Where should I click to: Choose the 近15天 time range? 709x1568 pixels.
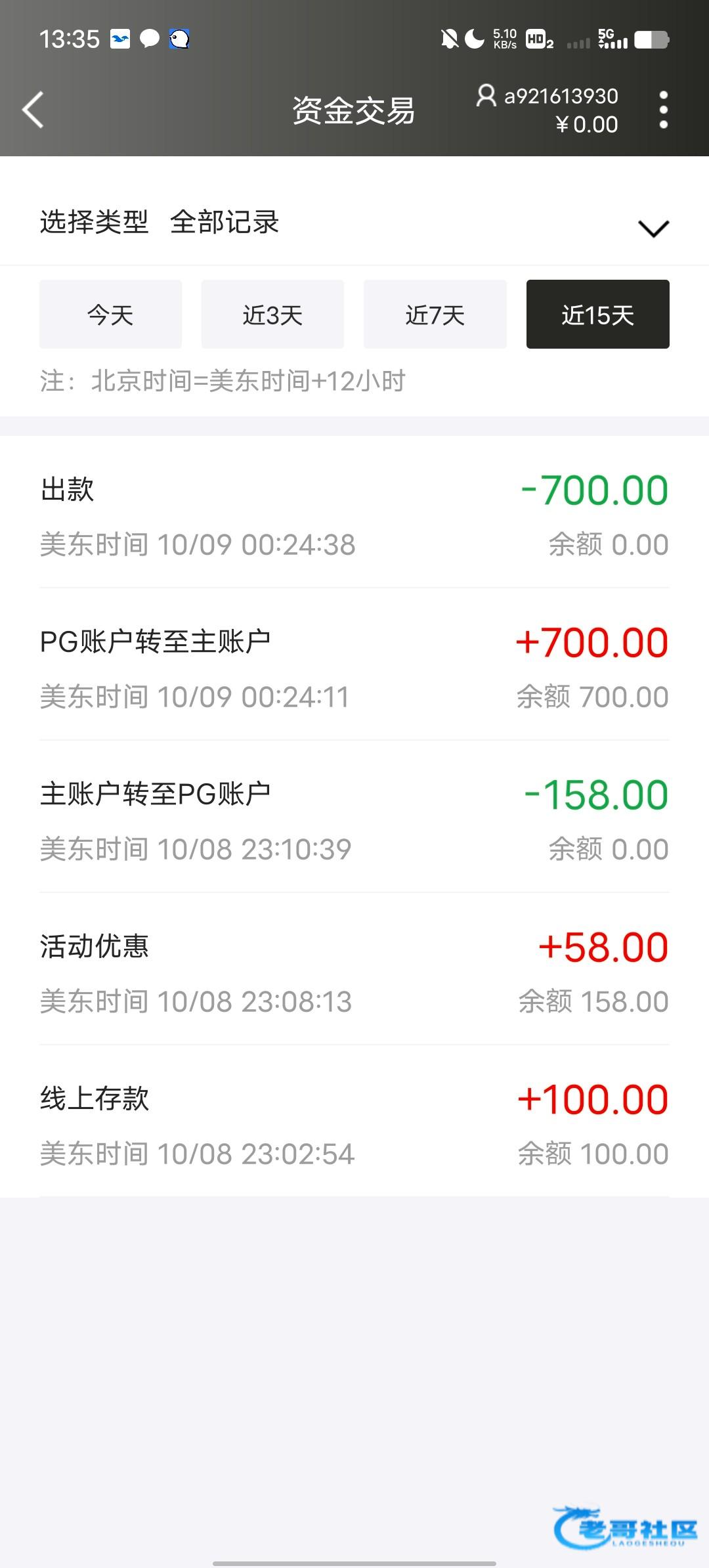tap(597, 315)
